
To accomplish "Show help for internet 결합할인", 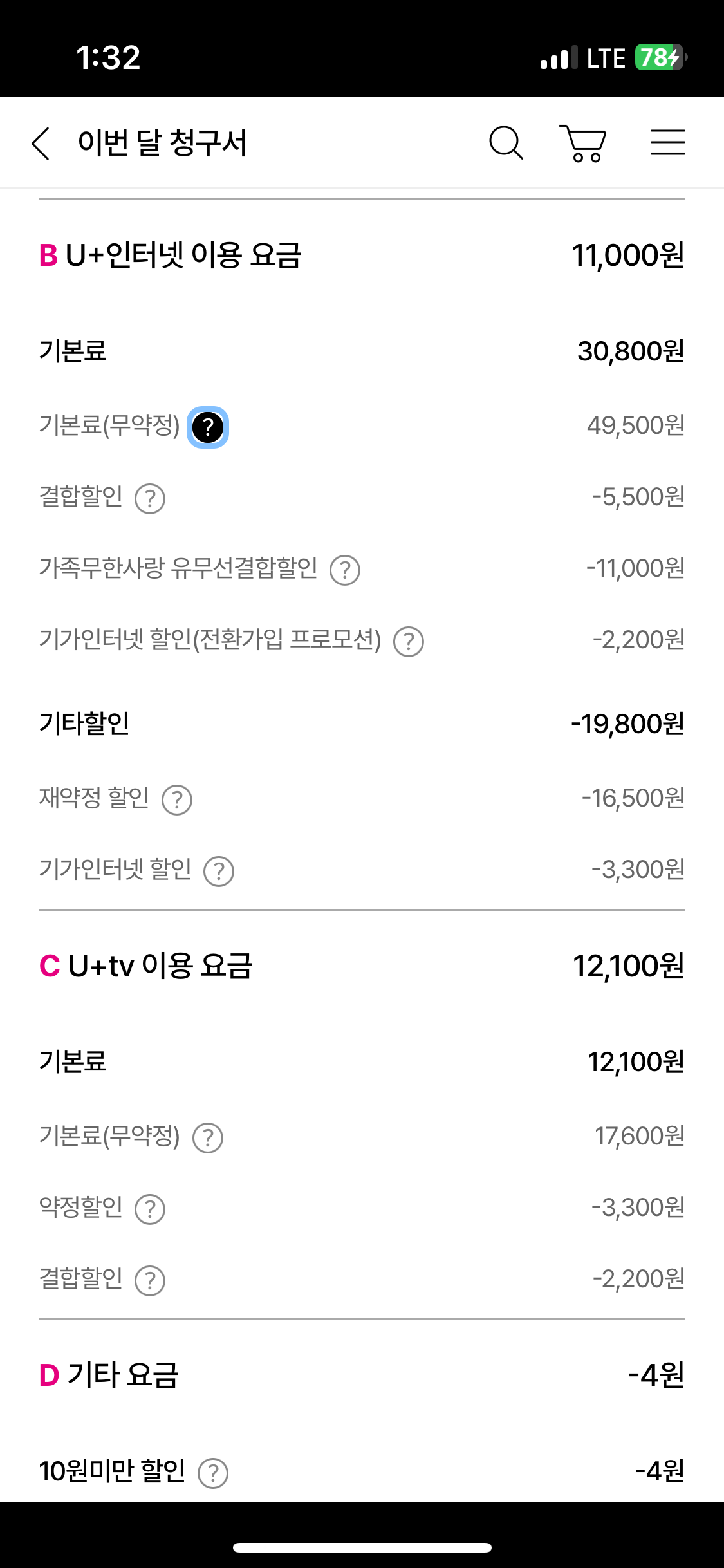I will [x=150, y=499].
